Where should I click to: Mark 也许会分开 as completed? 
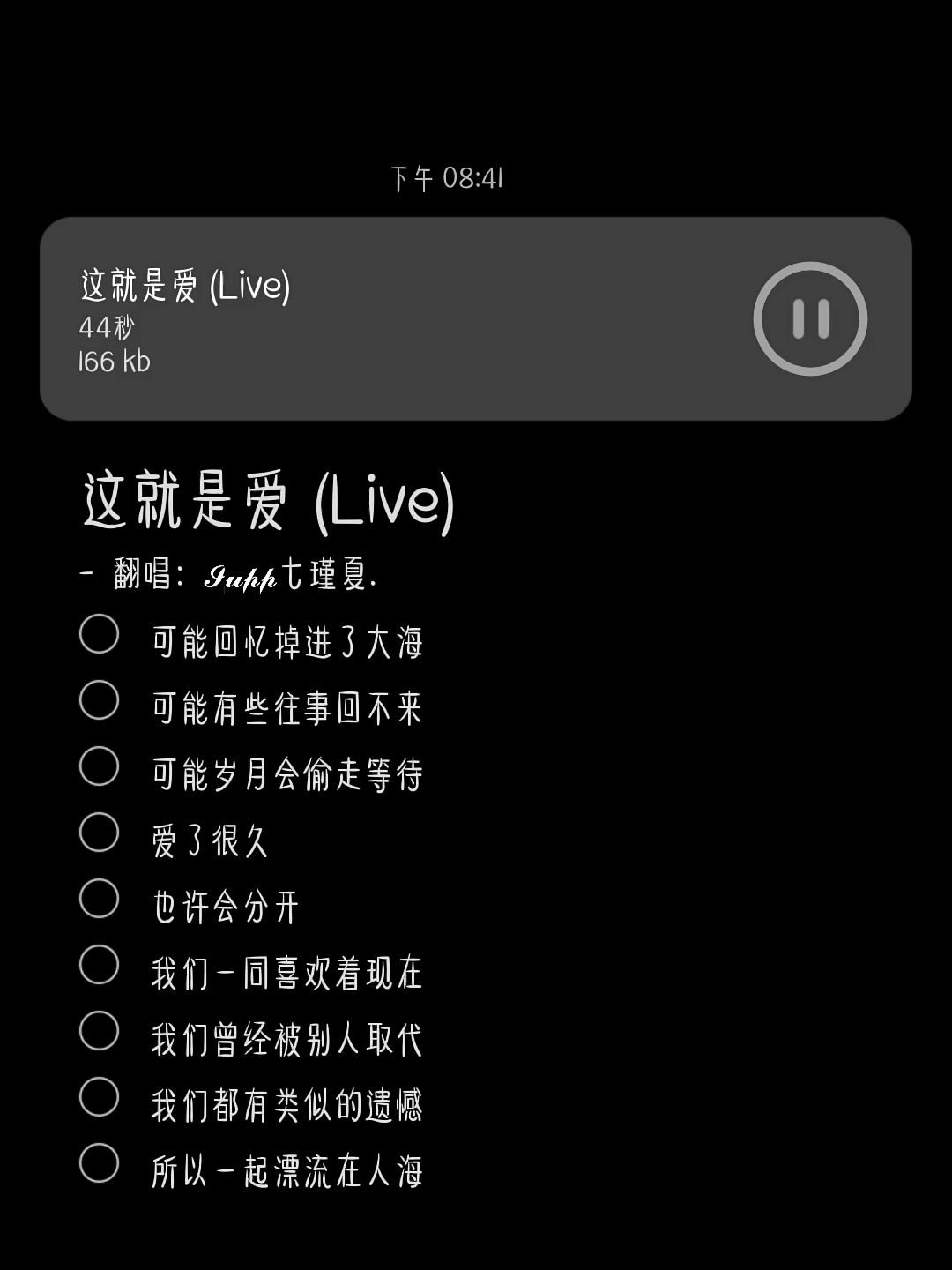pyautogui.click(x=99, y=899)
